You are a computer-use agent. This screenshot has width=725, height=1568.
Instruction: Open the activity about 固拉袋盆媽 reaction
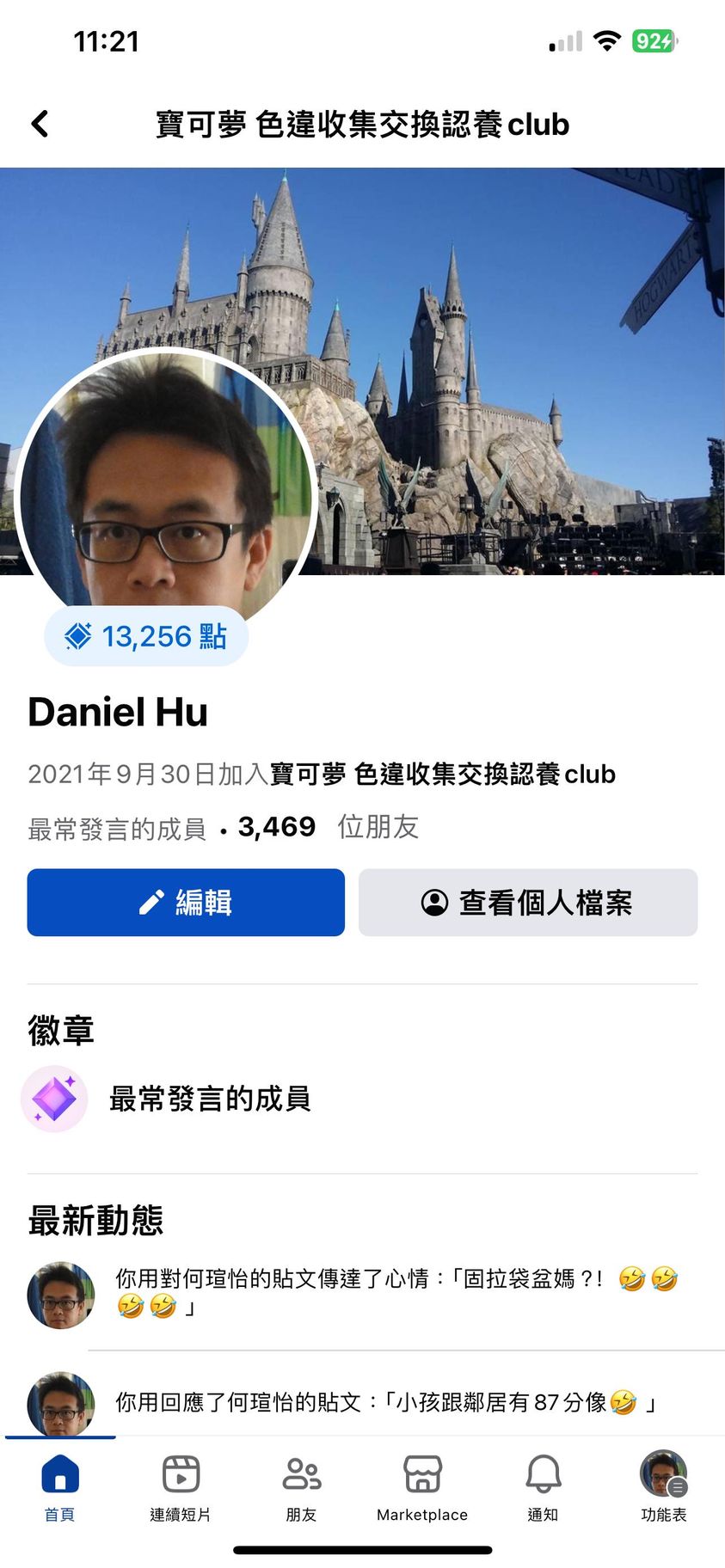click(396, 1292)
